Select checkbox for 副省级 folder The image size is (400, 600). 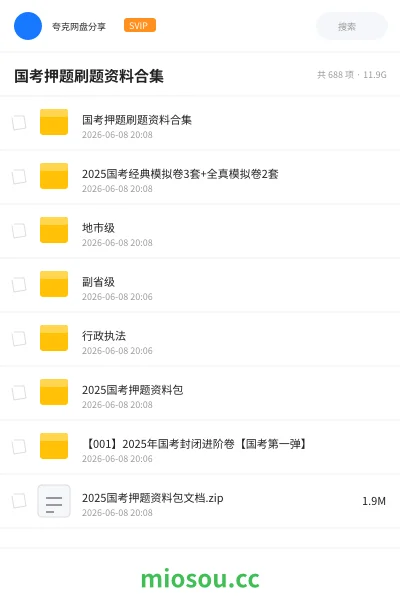[x=19, y=285]
